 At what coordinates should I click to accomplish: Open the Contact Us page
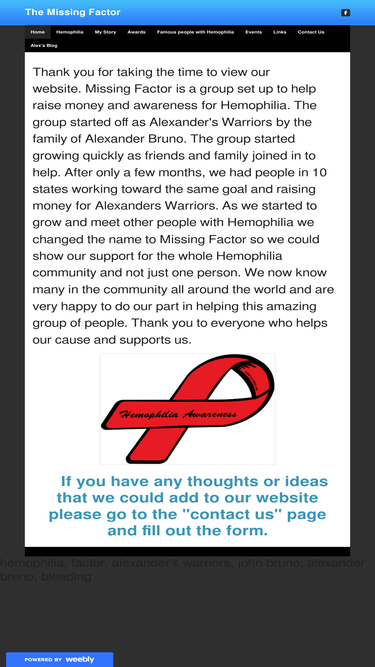311,32
